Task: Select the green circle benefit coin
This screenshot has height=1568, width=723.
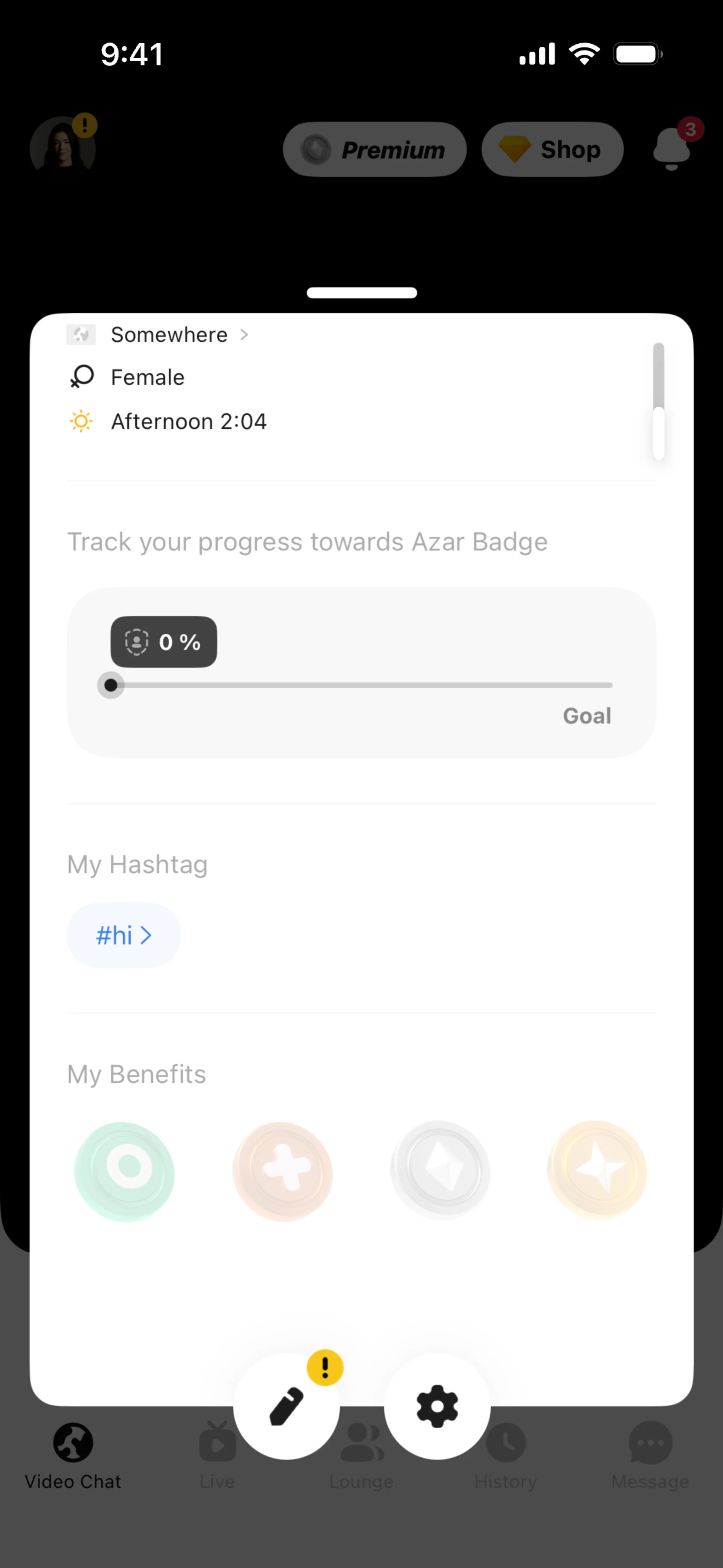Action: point(125,1171)
